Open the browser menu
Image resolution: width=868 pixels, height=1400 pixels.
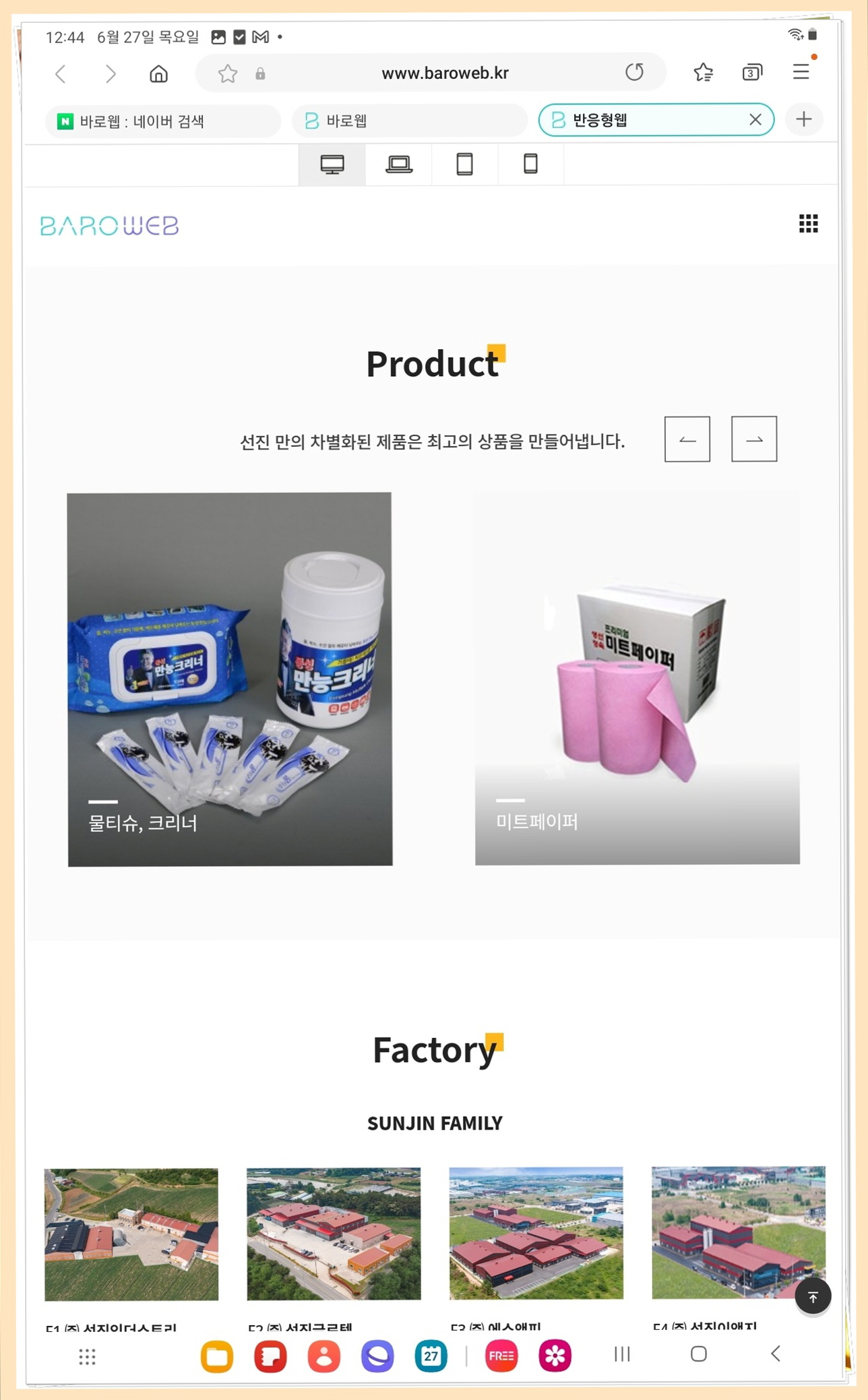[801, 72]
